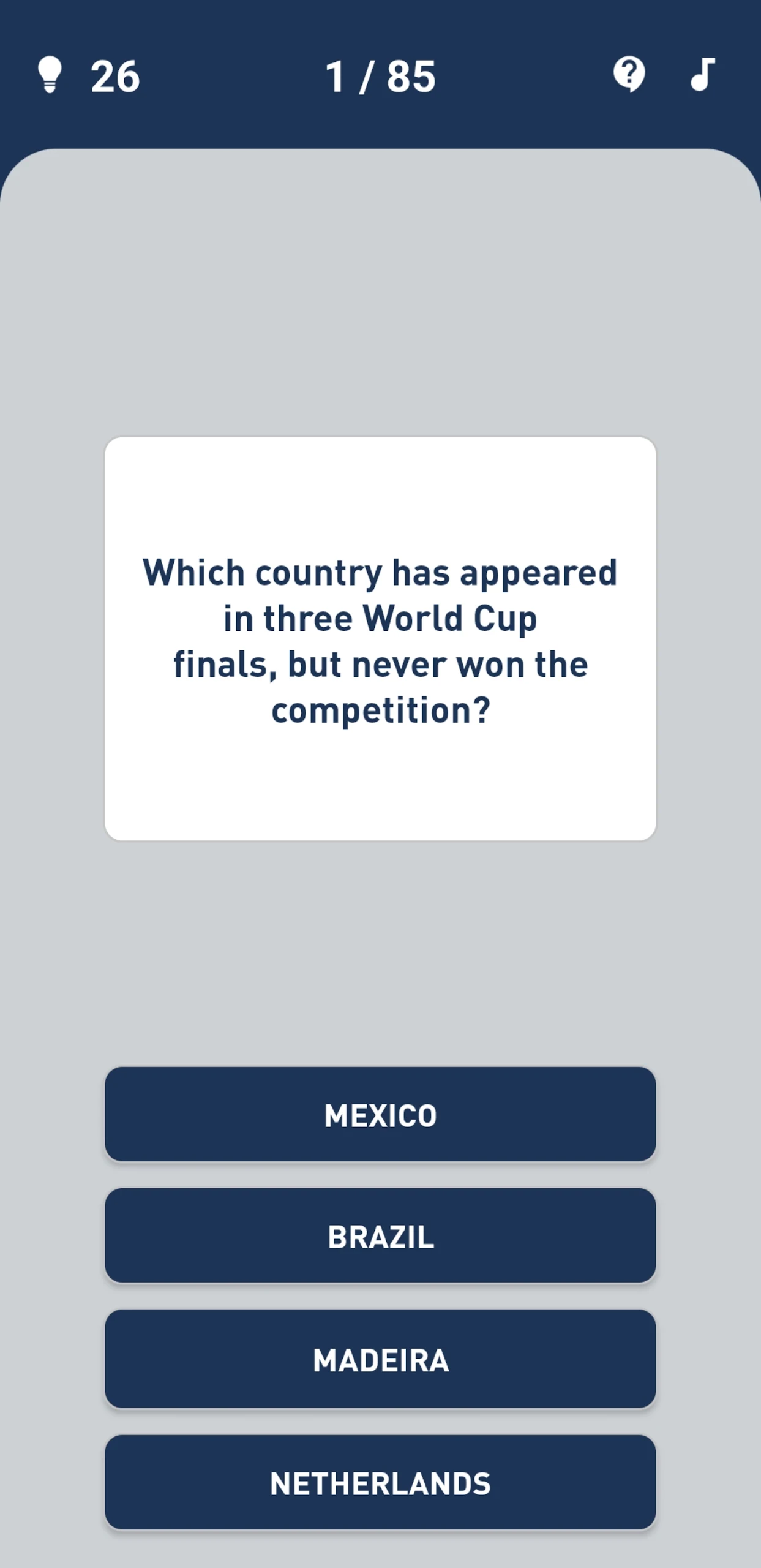This screenshot has width=761, height=1568.
Task: Pick MADEIRA as the answer
Action: (380, 1359)
